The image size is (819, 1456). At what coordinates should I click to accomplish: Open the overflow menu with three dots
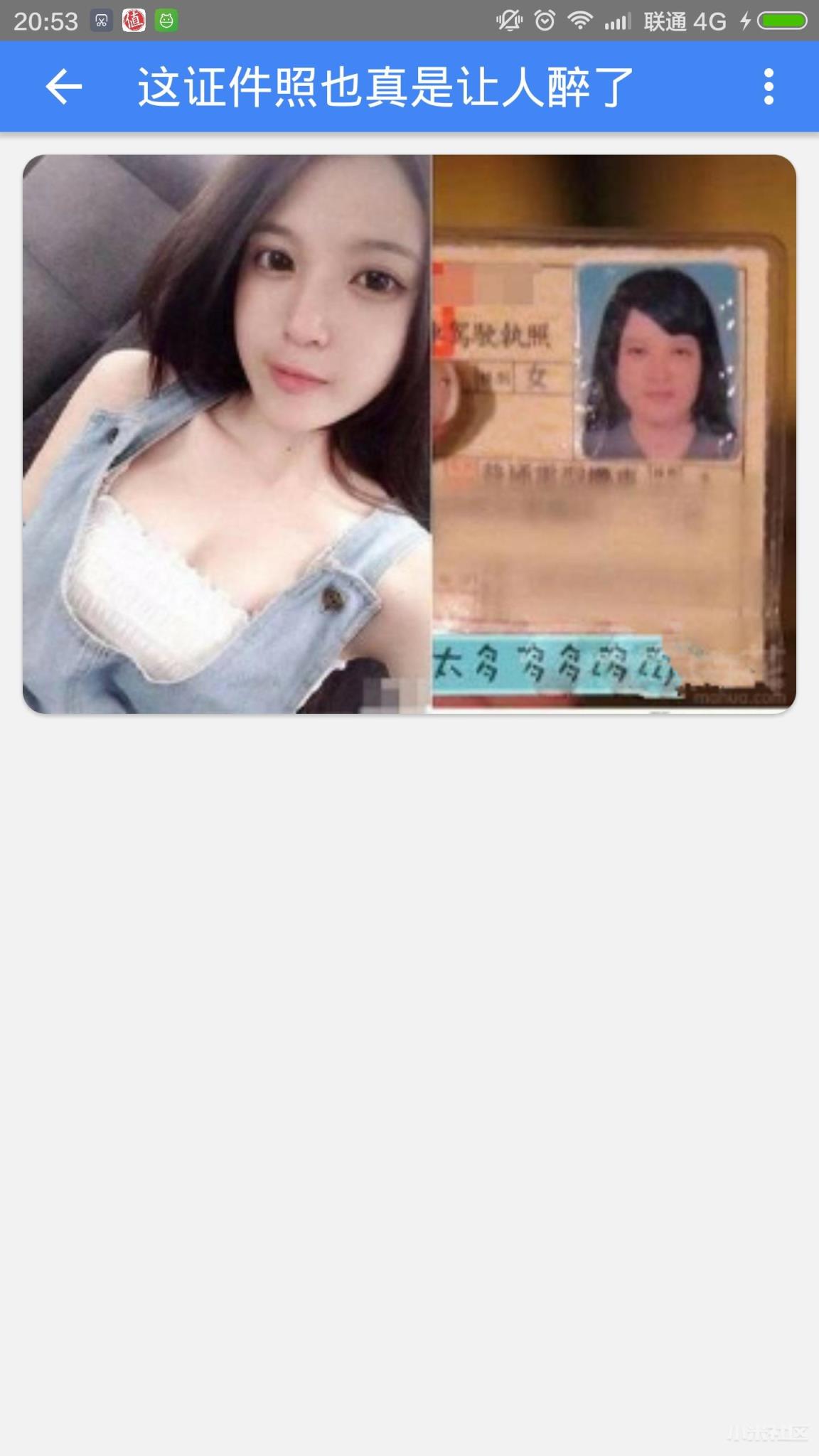click(768, 87)
